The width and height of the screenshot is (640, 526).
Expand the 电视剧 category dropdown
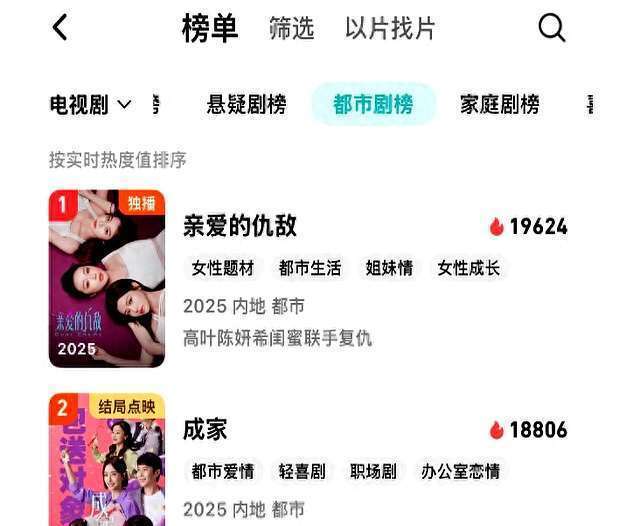(x=91, y=104)
